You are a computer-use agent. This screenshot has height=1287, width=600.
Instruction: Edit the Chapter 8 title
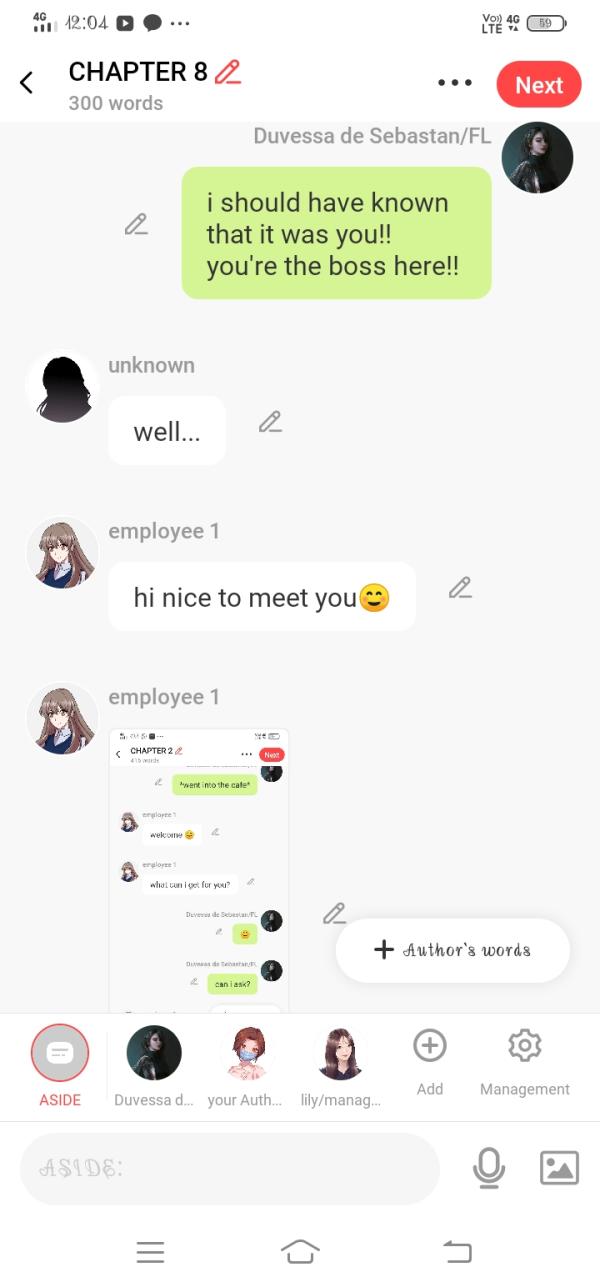(228, 72)
